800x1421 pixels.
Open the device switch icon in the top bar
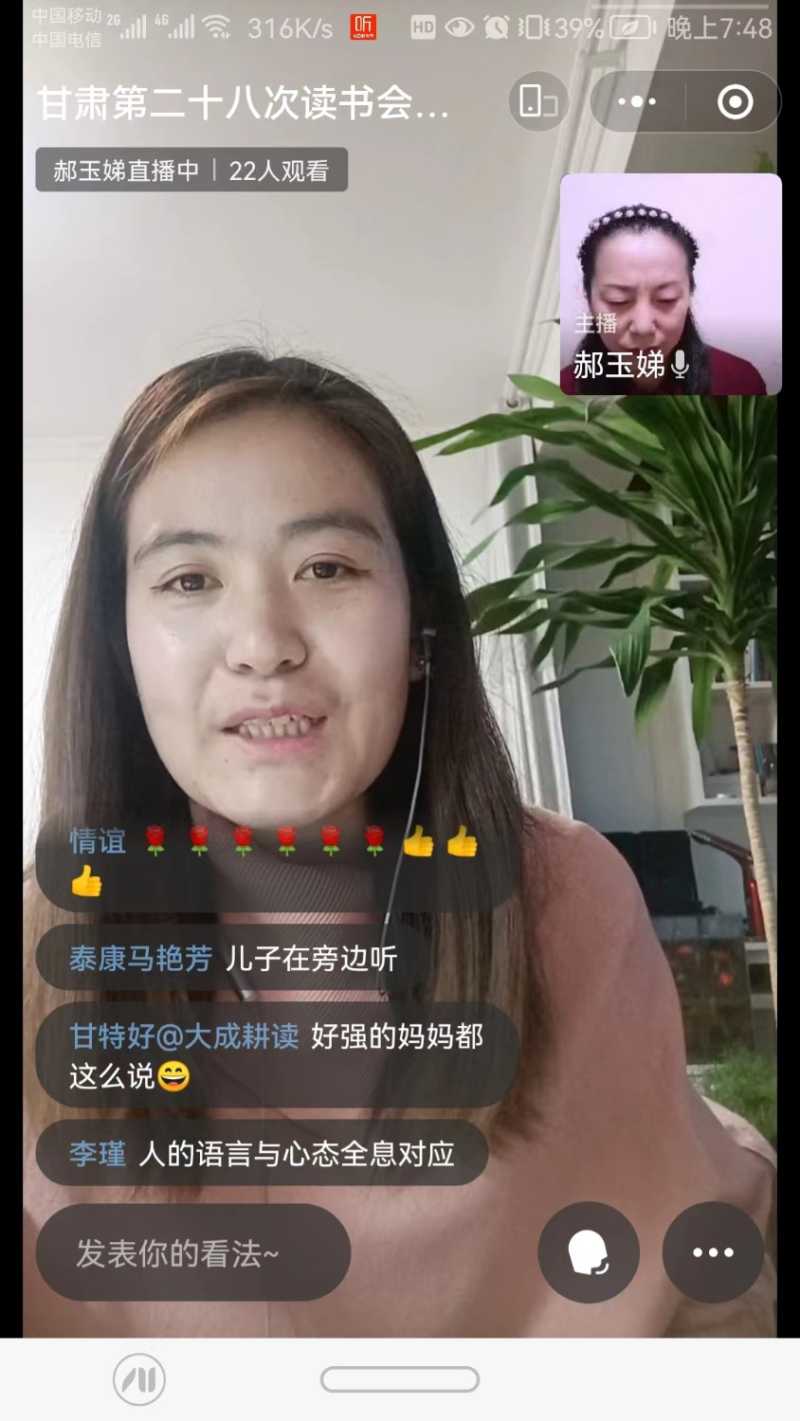(x=538, y=102)
